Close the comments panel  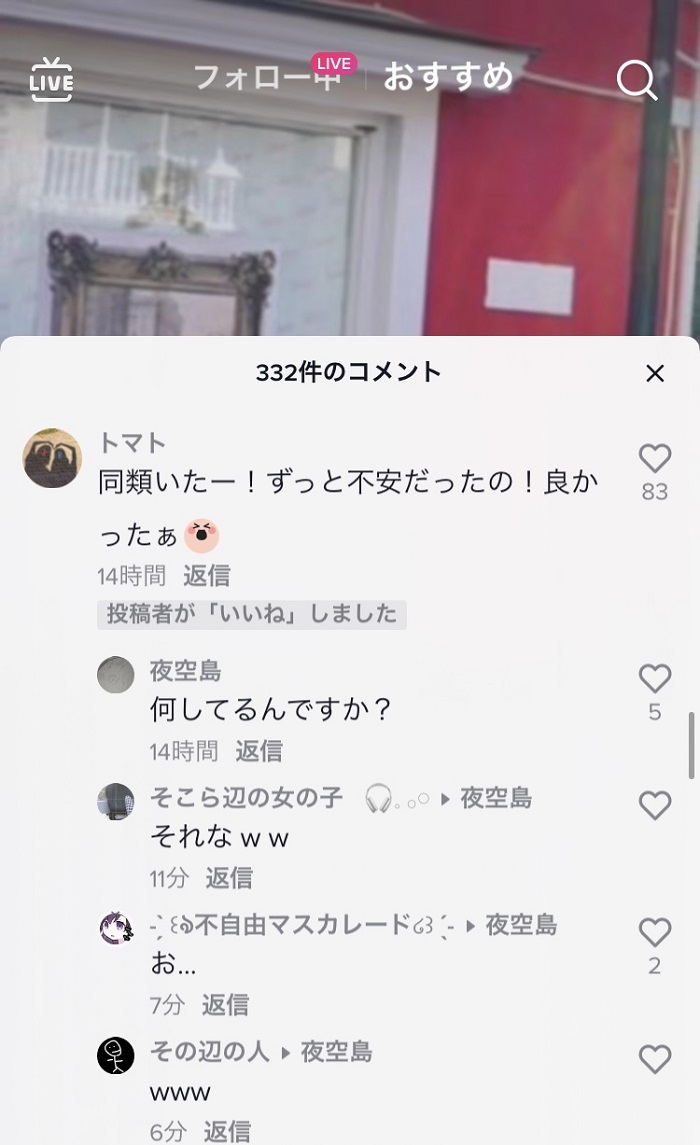(655, 373)
